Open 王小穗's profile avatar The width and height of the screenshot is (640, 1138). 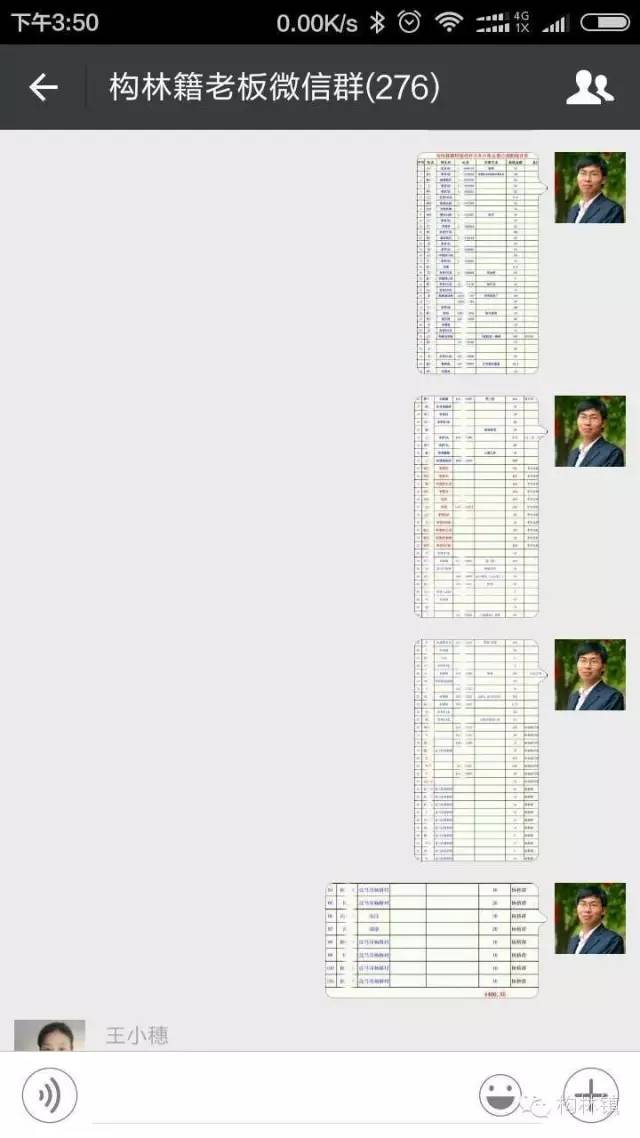[x=49, y=1036]
